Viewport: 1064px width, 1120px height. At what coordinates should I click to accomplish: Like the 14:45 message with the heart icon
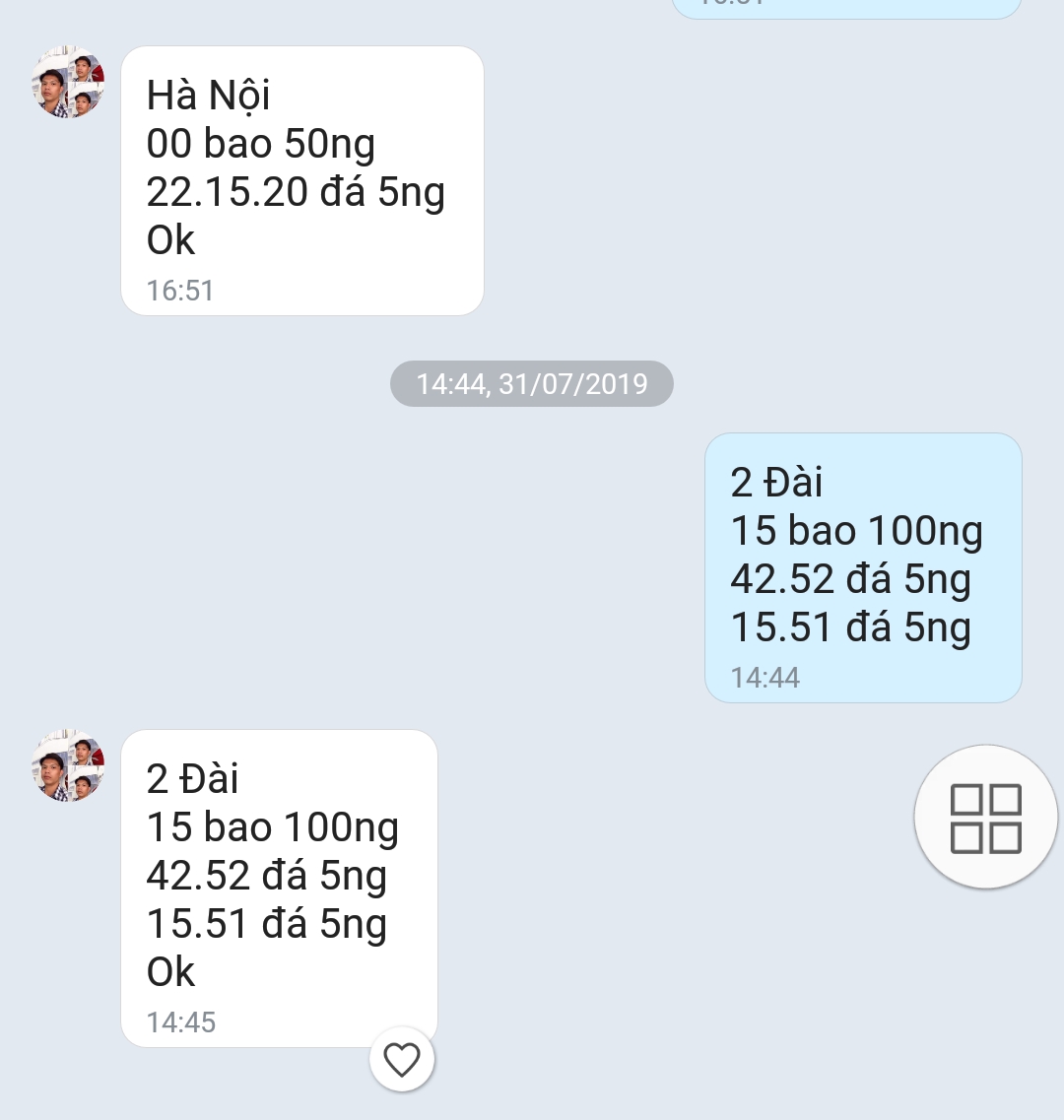(401, 1060)
